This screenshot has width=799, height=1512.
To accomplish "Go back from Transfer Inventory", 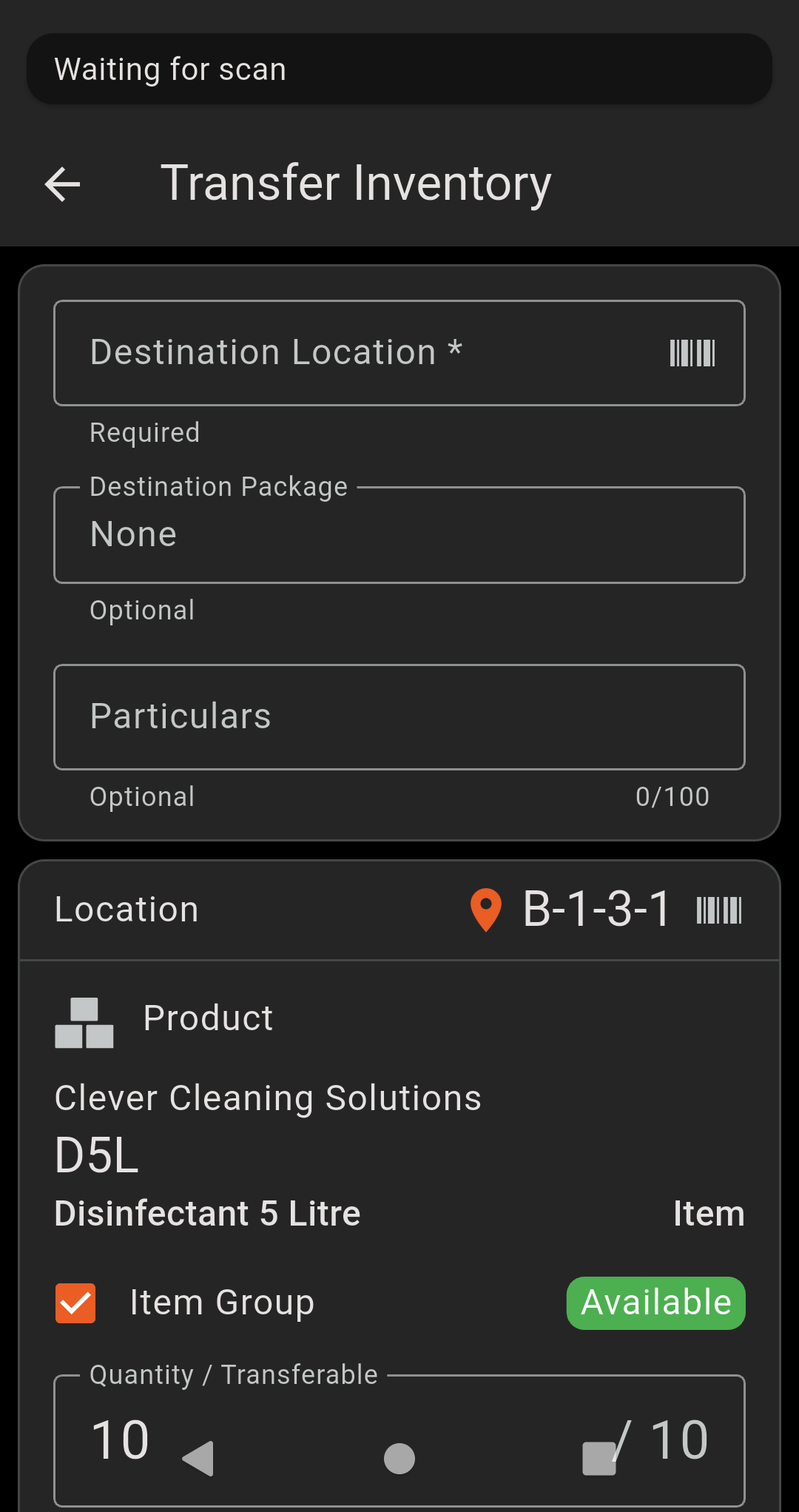I will [62, 184].
